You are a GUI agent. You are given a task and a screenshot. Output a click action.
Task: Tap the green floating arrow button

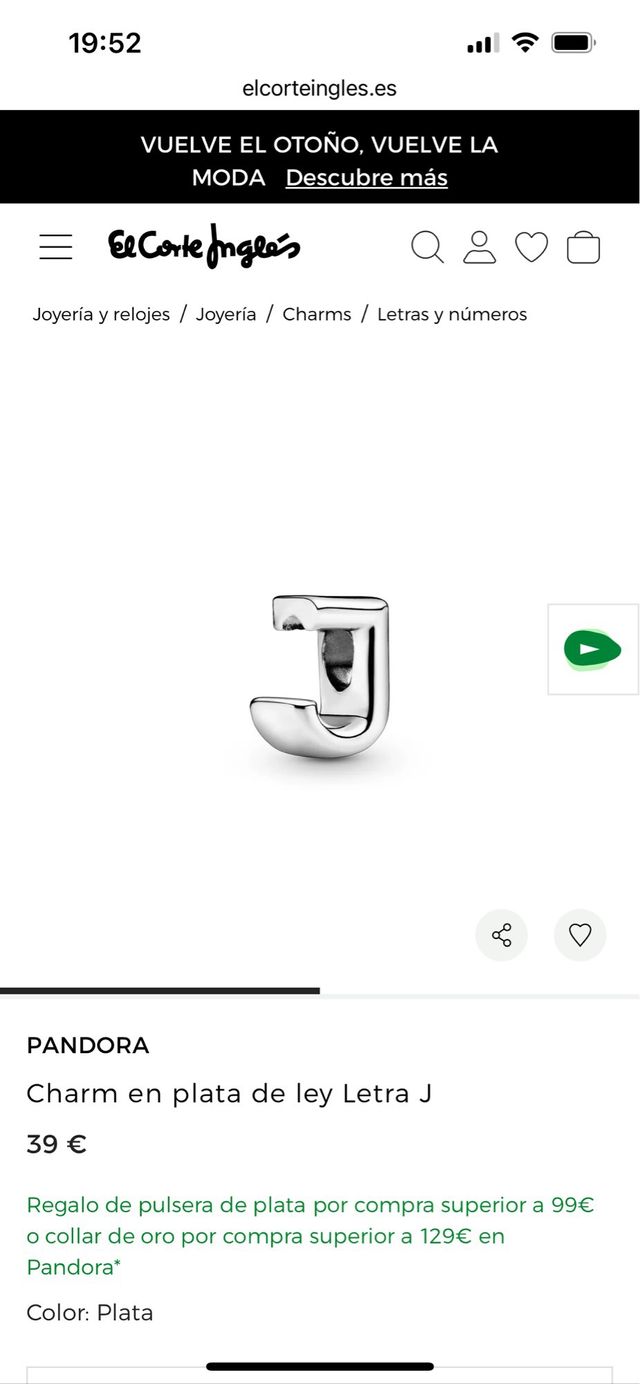[592, 649]
